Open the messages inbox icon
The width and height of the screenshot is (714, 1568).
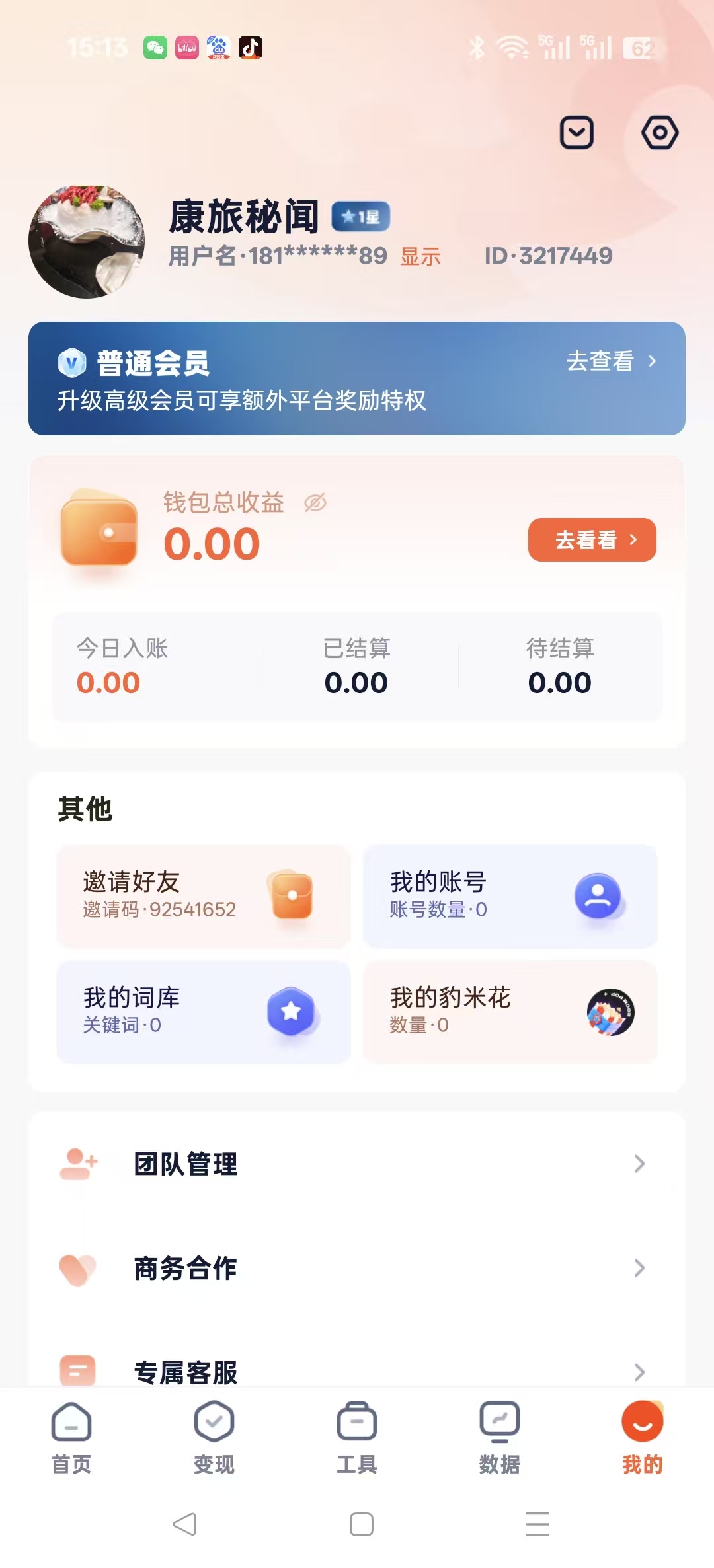(576, 133)
